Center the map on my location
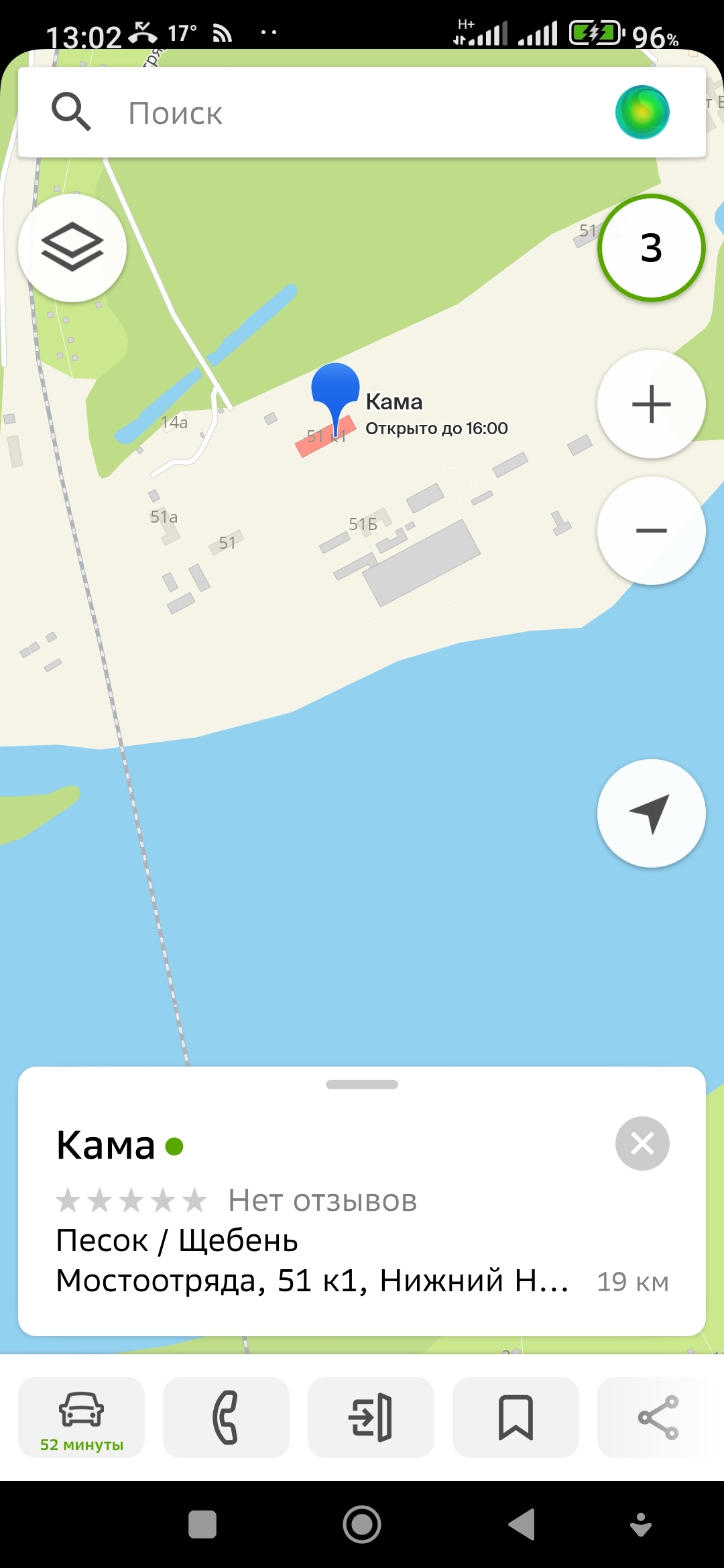This screenshot has height=1568, width=724. 651,813
